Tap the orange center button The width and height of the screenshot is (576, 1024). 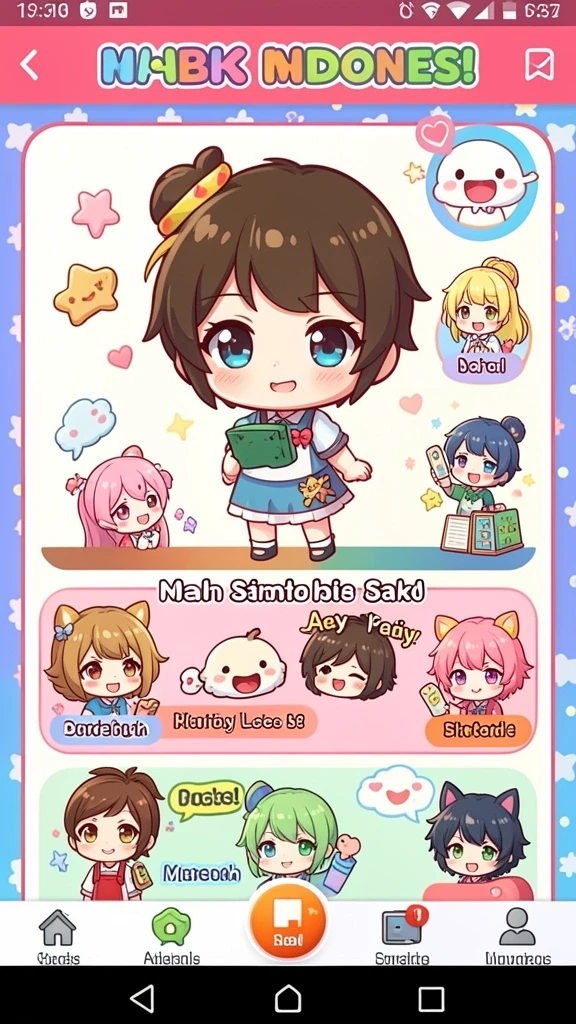tap(287, 922)
